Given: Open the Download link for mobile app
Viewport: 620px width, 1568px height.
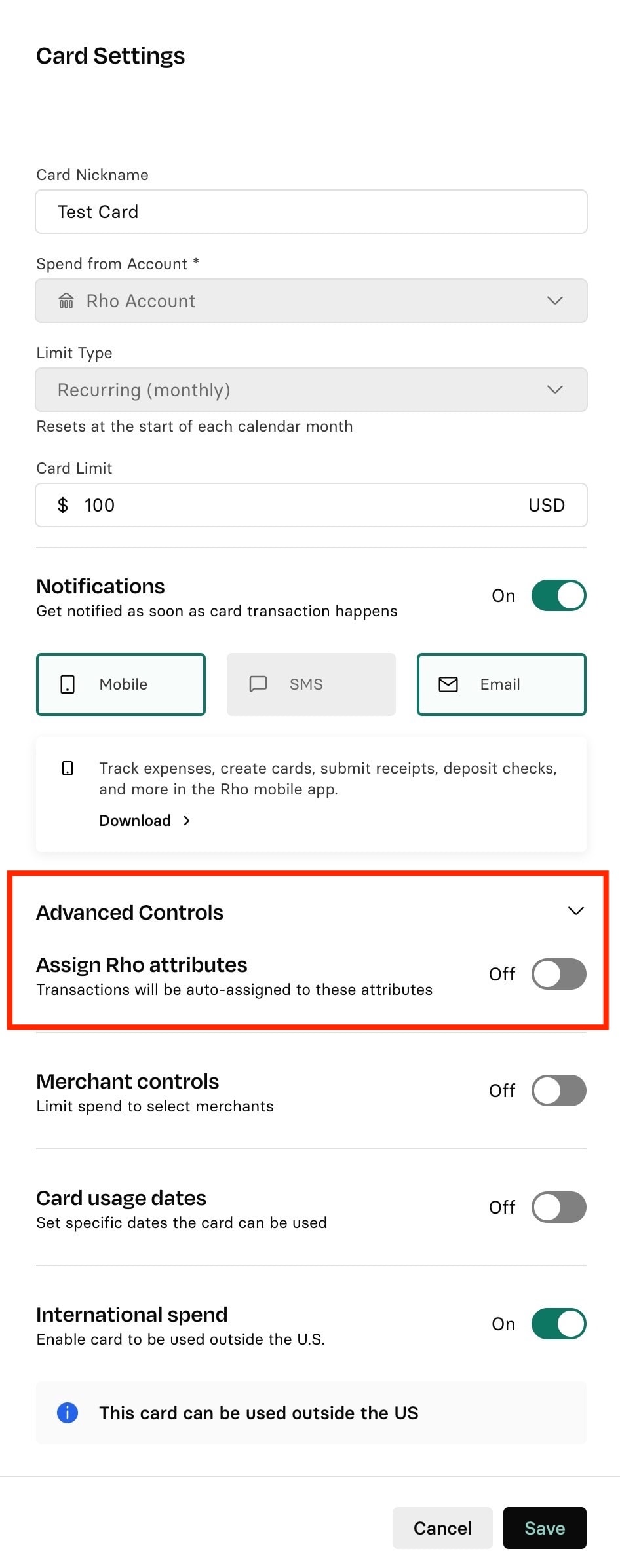Looking at the screenshot, I should pos(144,821).
